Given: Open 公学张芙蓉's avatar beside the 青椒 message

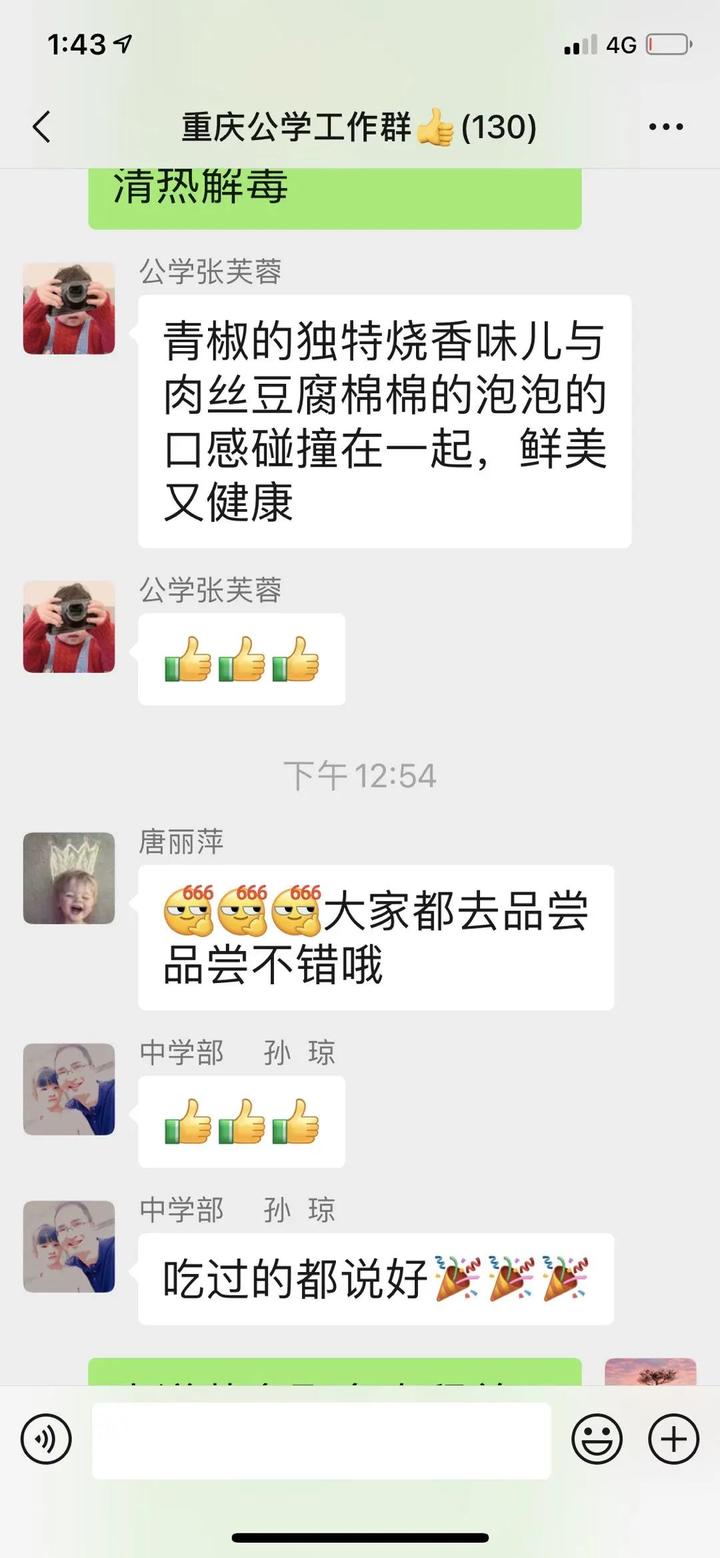Looking at the screenshot, I should [x=69, y=309].
